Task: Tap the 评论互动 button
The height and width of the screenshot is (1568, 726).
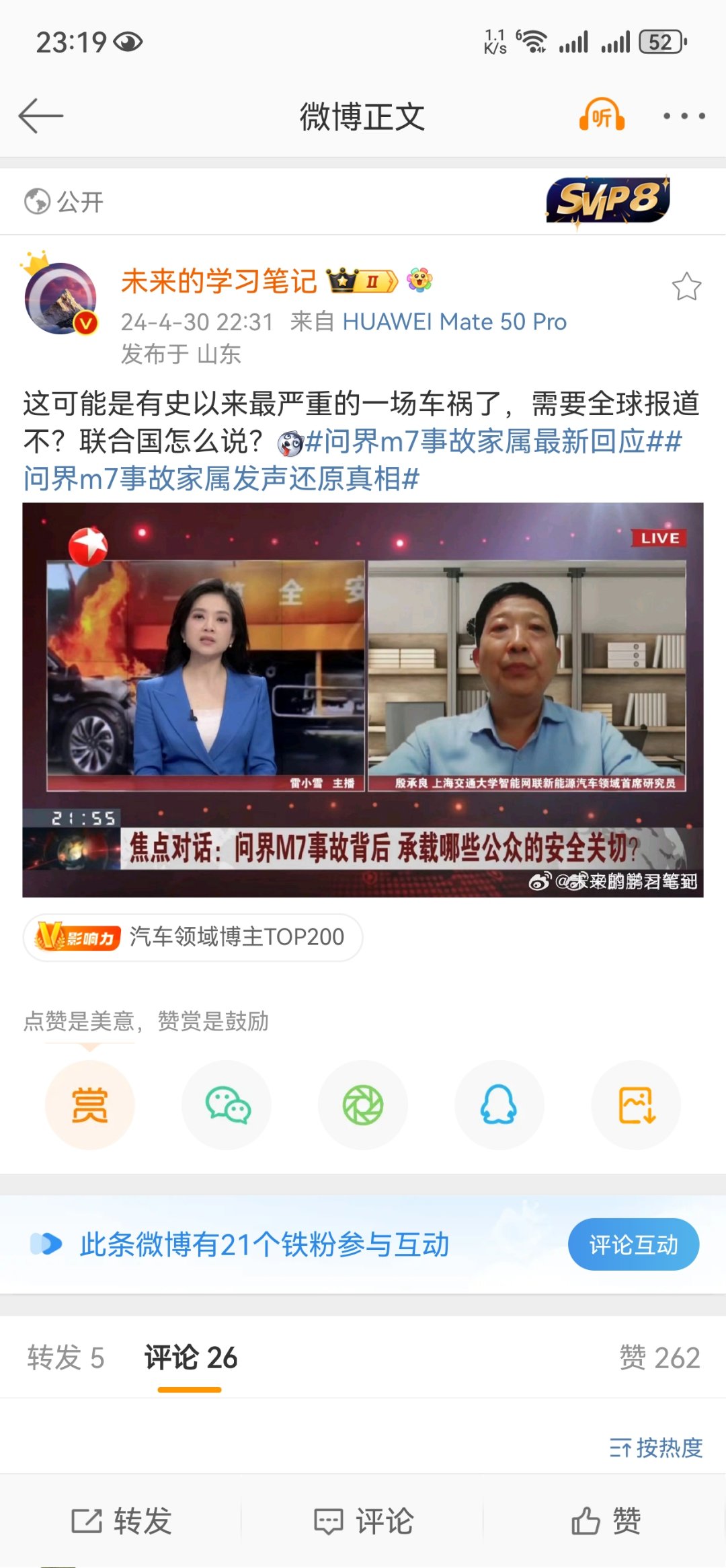Action: click(x=633, y=1244)
